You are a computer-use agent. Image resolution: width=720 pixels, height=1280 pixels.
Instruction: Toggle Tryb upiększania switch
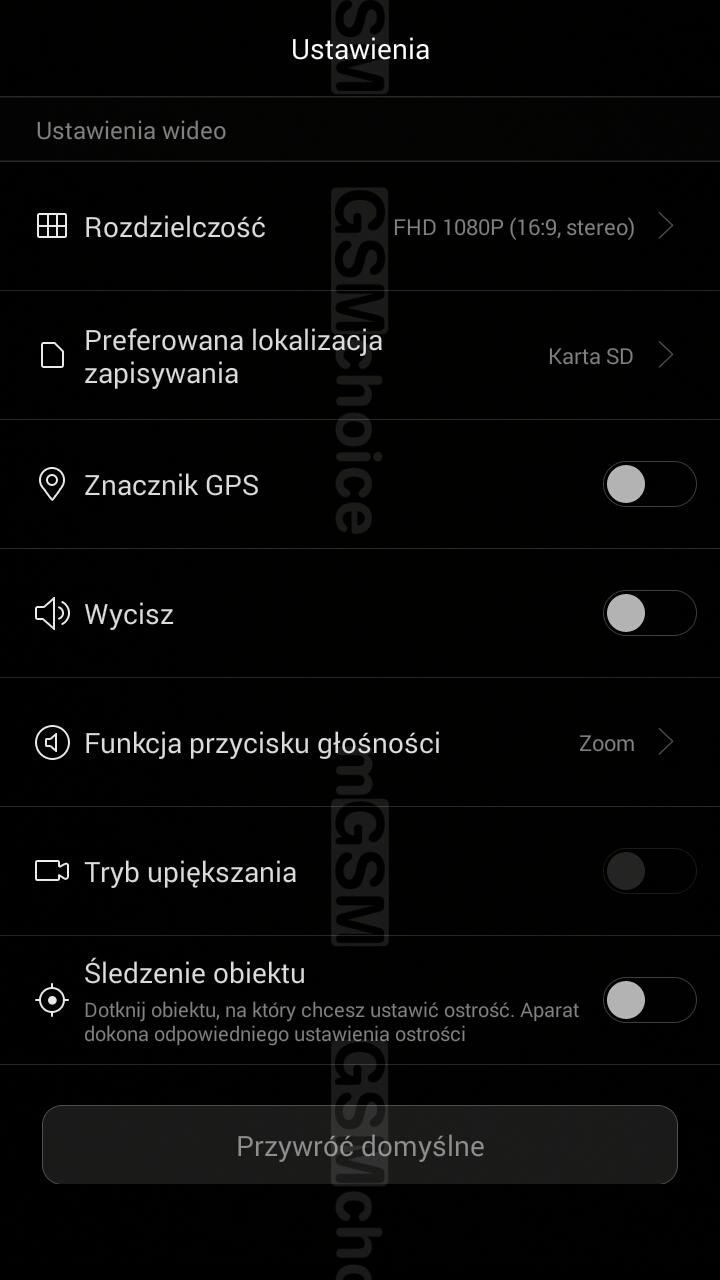[x=650, y=871]
